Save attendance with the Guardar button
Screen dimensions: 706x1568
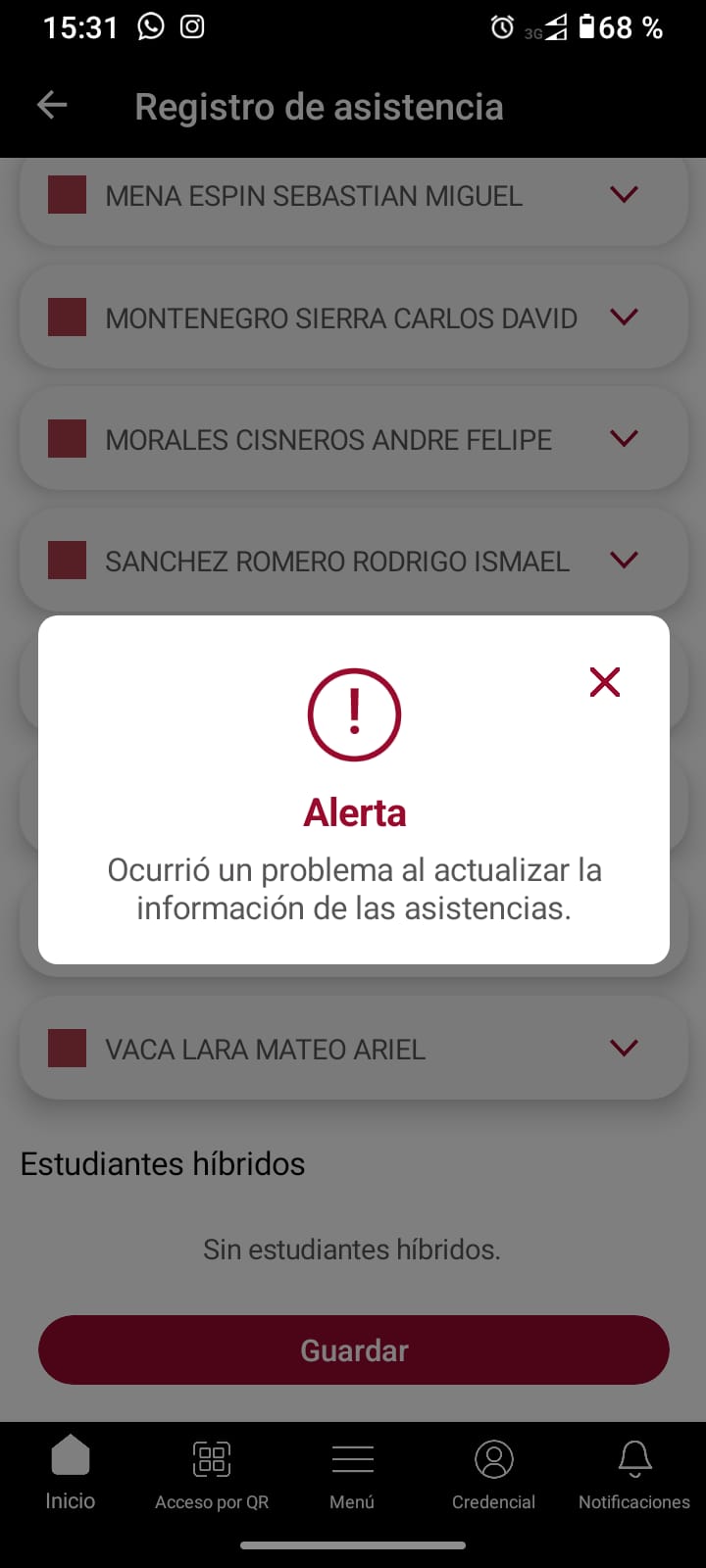(353, 1349)
